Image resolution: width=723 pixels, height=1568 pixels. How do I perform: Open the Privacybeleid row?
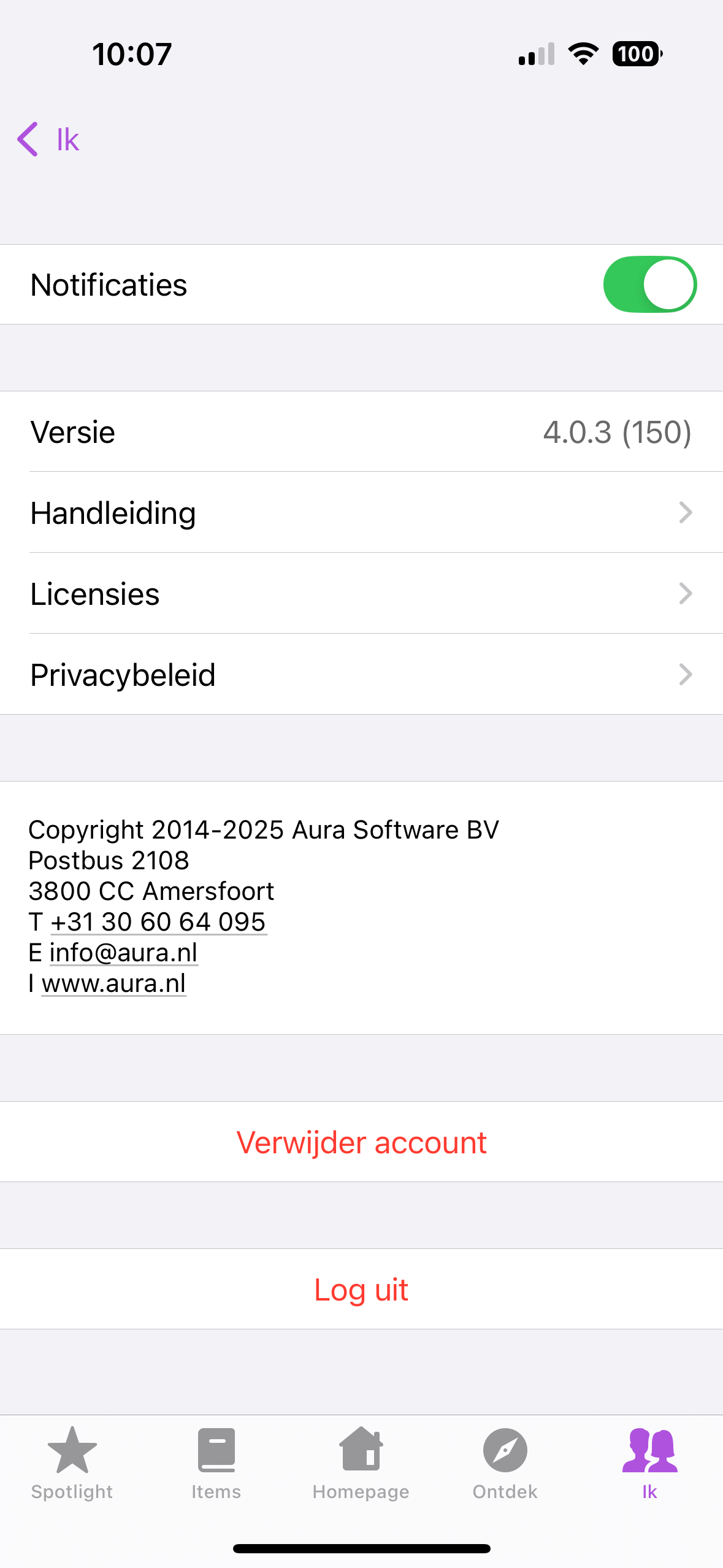(x=361, y=675)
